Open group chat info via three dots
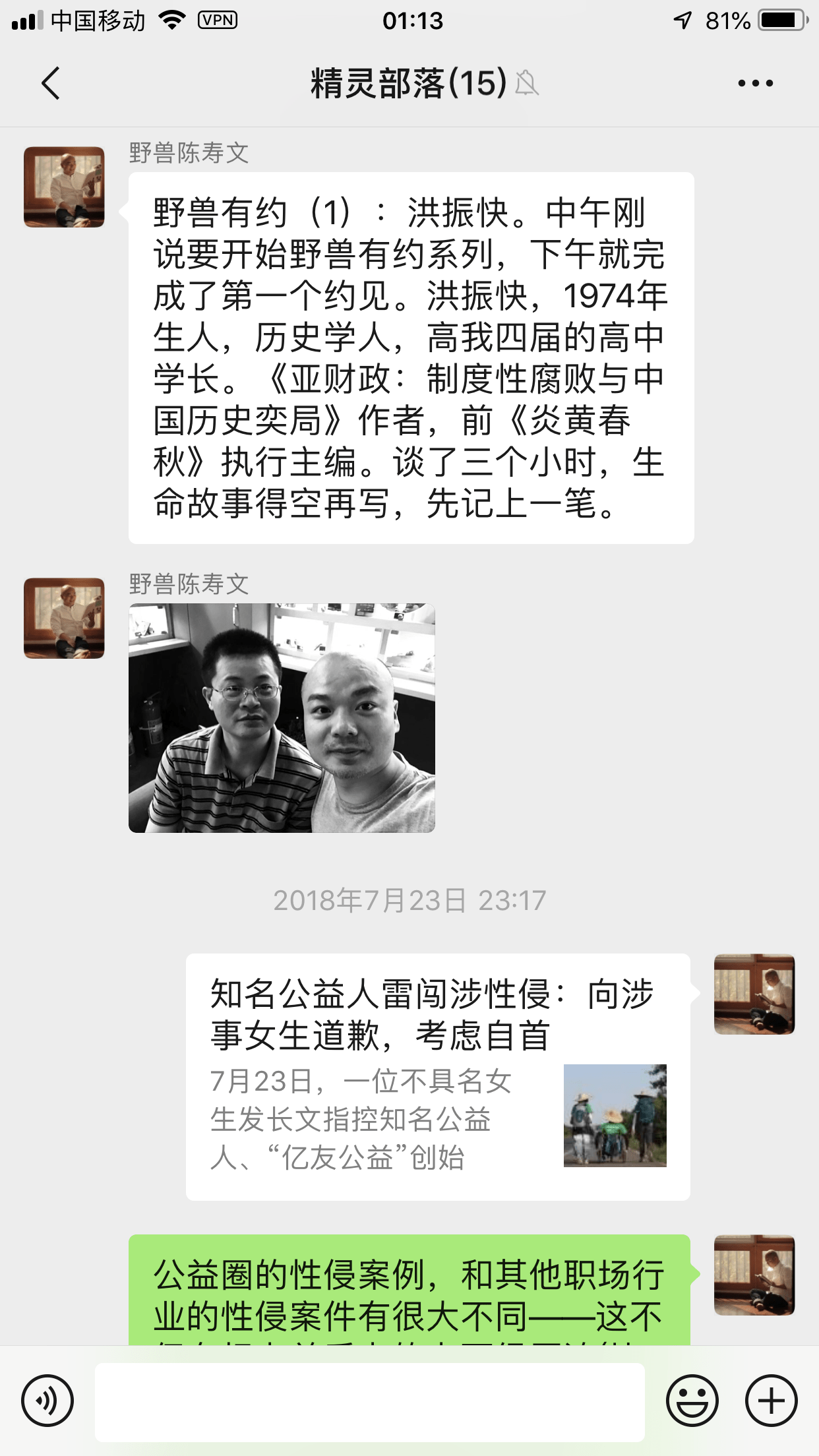This screenshot has height=1456, width=819. pos(755,83)
